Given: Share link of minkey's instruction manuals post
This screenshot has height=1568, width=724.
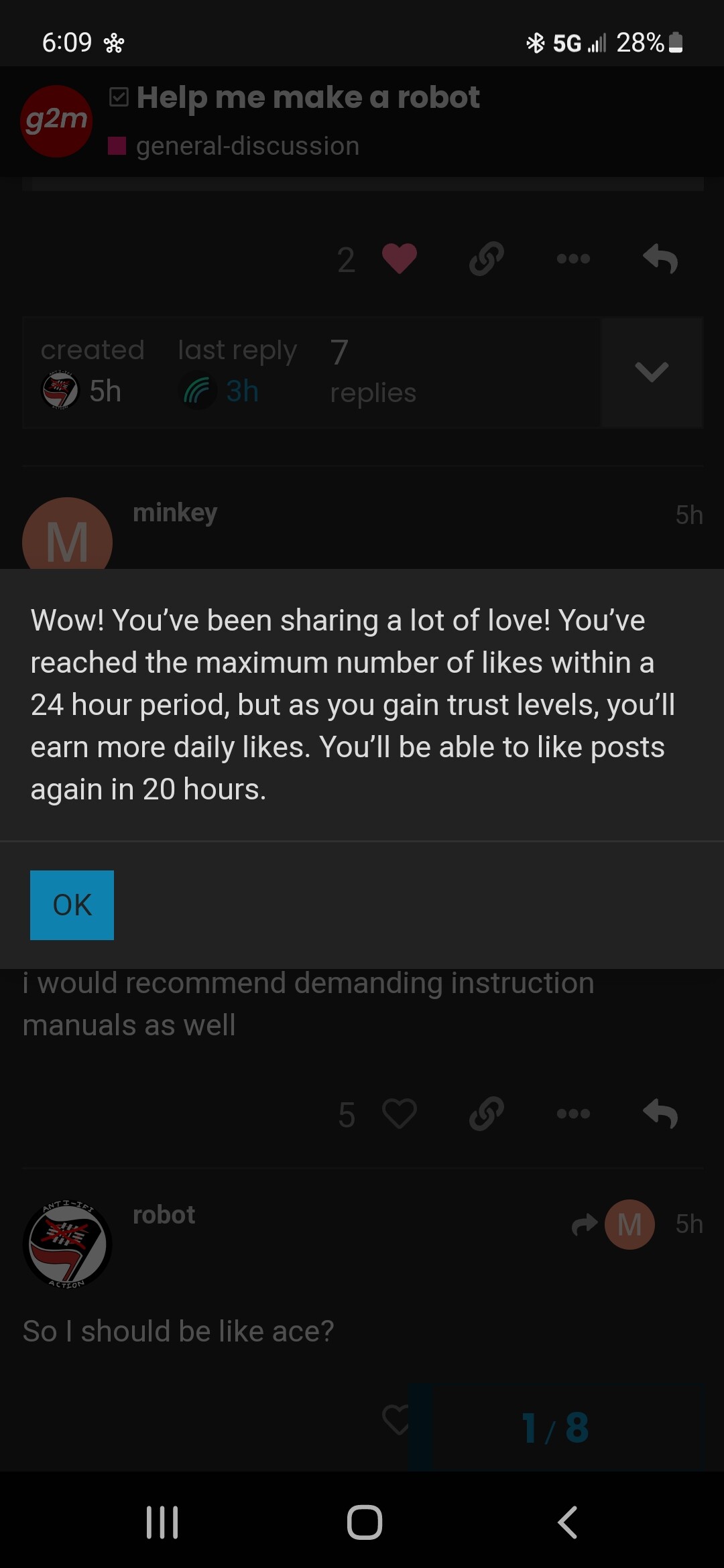Looking at the screenshot, I should coord(487,1114).
